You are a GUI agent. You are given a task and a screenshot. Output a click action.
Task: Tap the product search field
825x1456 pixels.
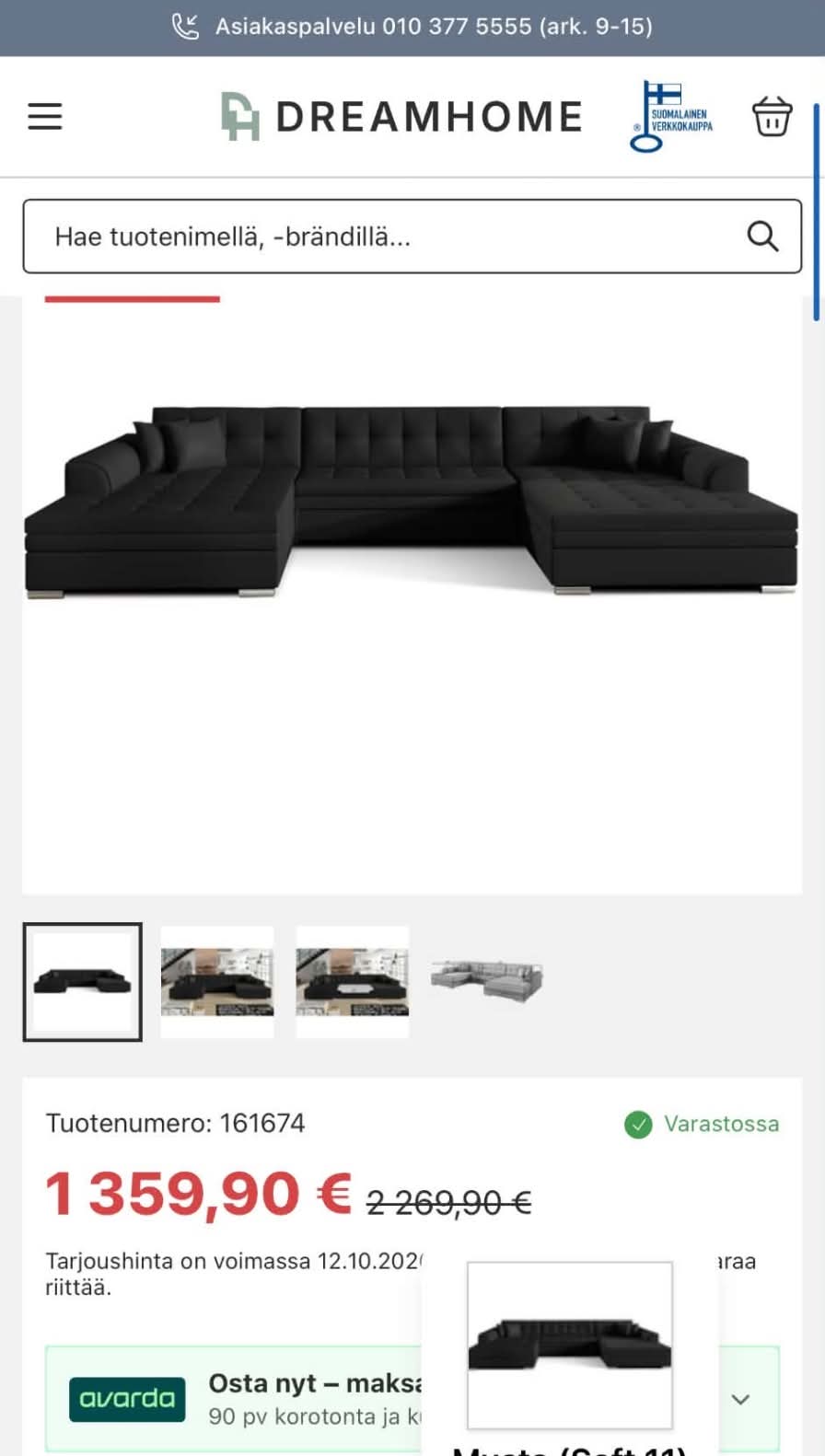click(412, 237)
